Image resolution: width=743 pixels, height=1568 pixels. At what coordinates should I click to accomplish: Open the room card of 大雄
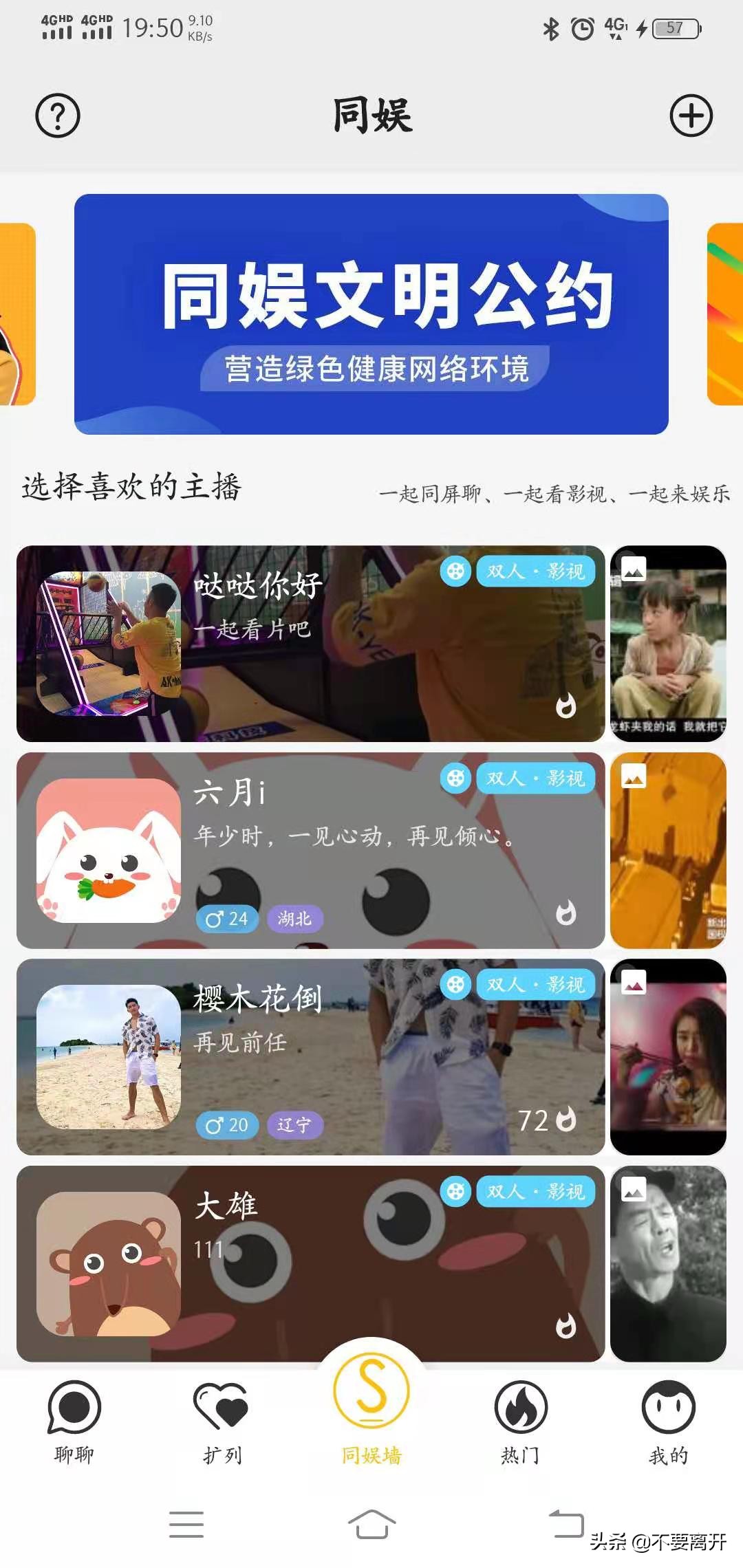pos(310,1263)
